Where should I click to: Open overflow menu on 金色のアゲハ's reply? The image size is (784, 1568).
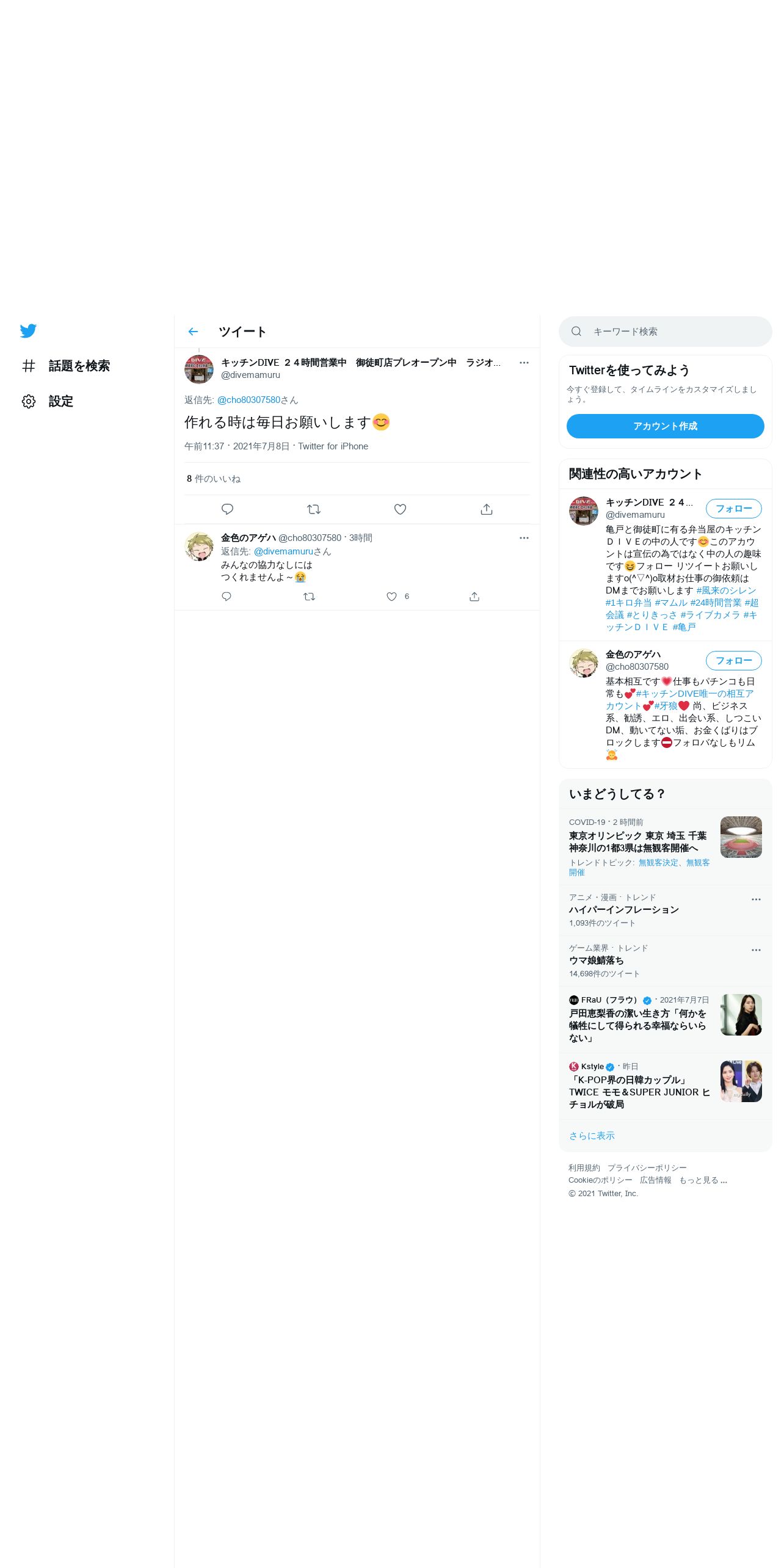point(524,538)
